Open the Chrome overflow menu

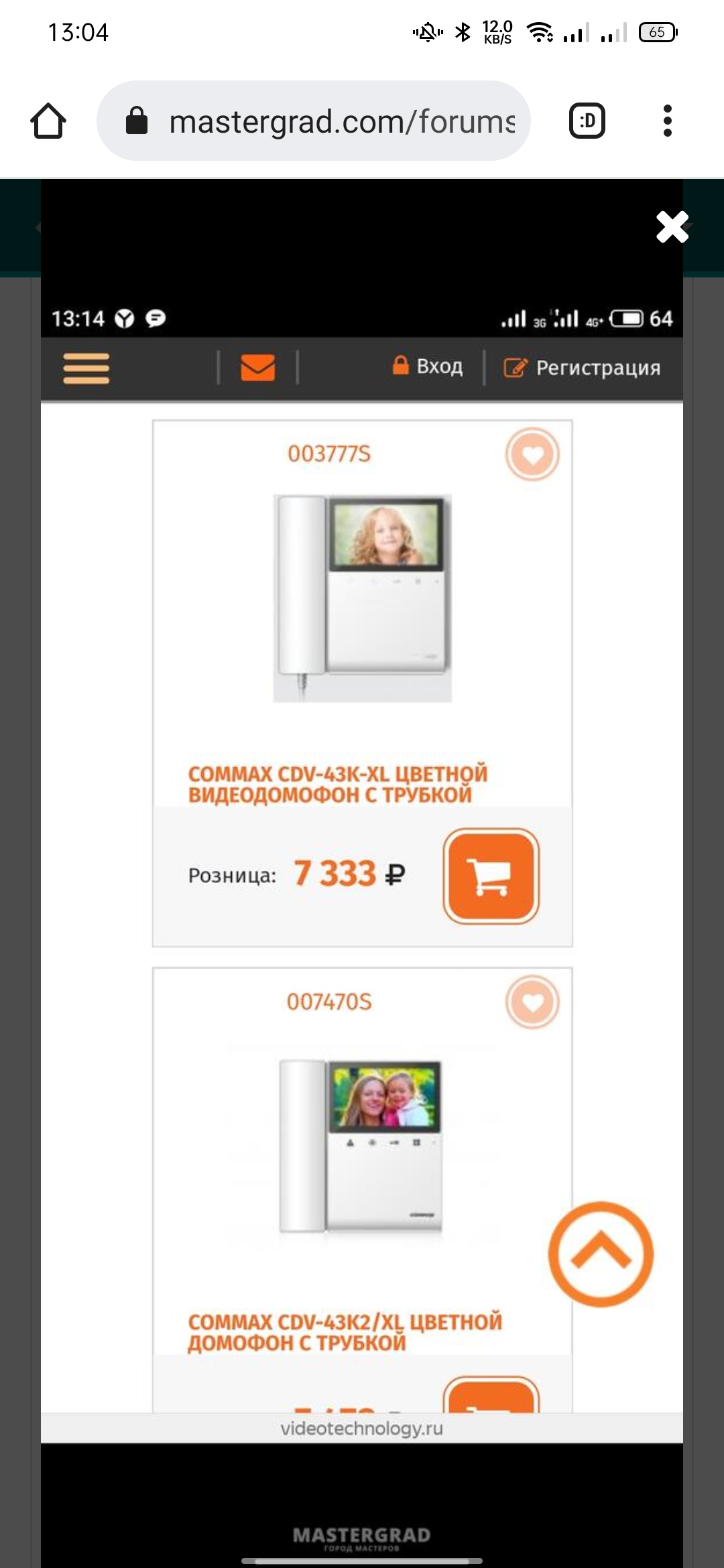(x=667, y=121)
